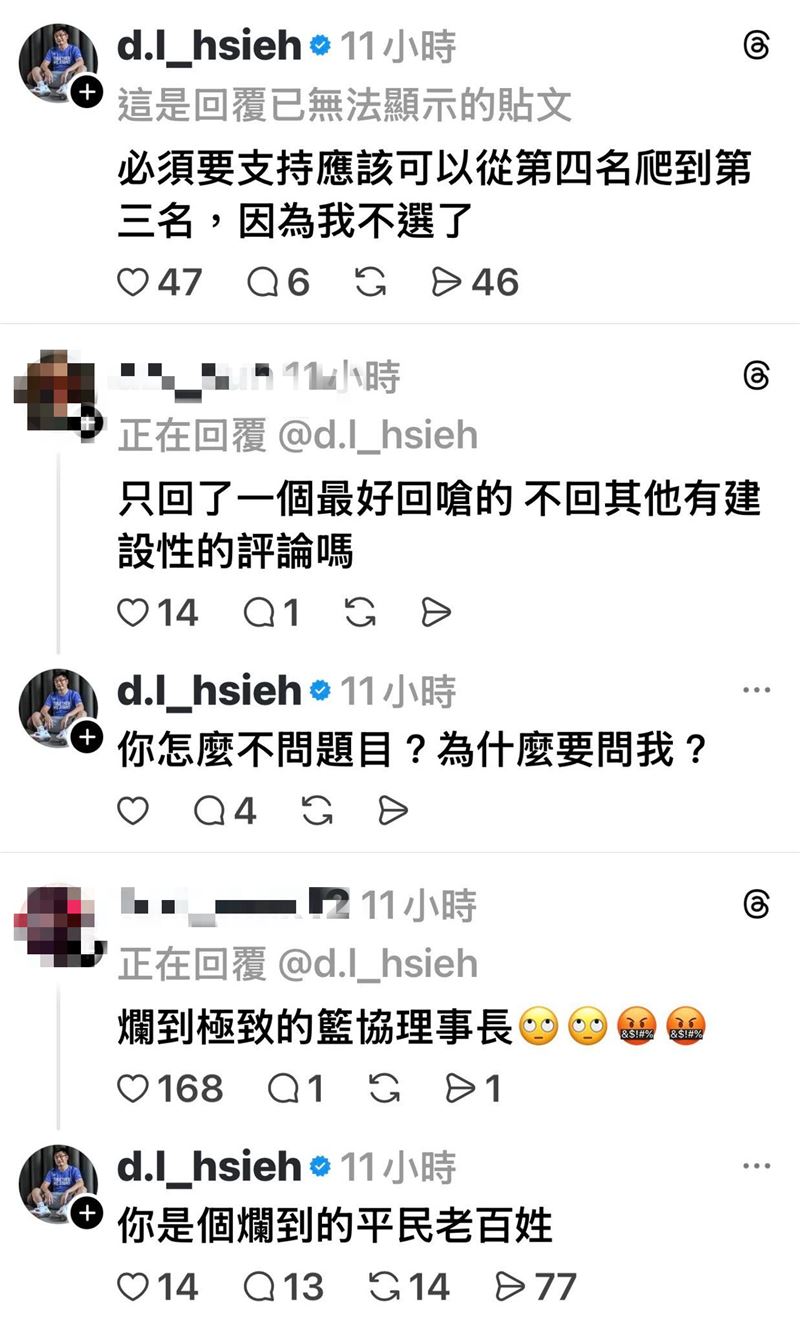This screenshot has height=1323, width=800.
Task: Open d.l_hsieh's profile from the top avatar
Action: [x=57, y=62]
